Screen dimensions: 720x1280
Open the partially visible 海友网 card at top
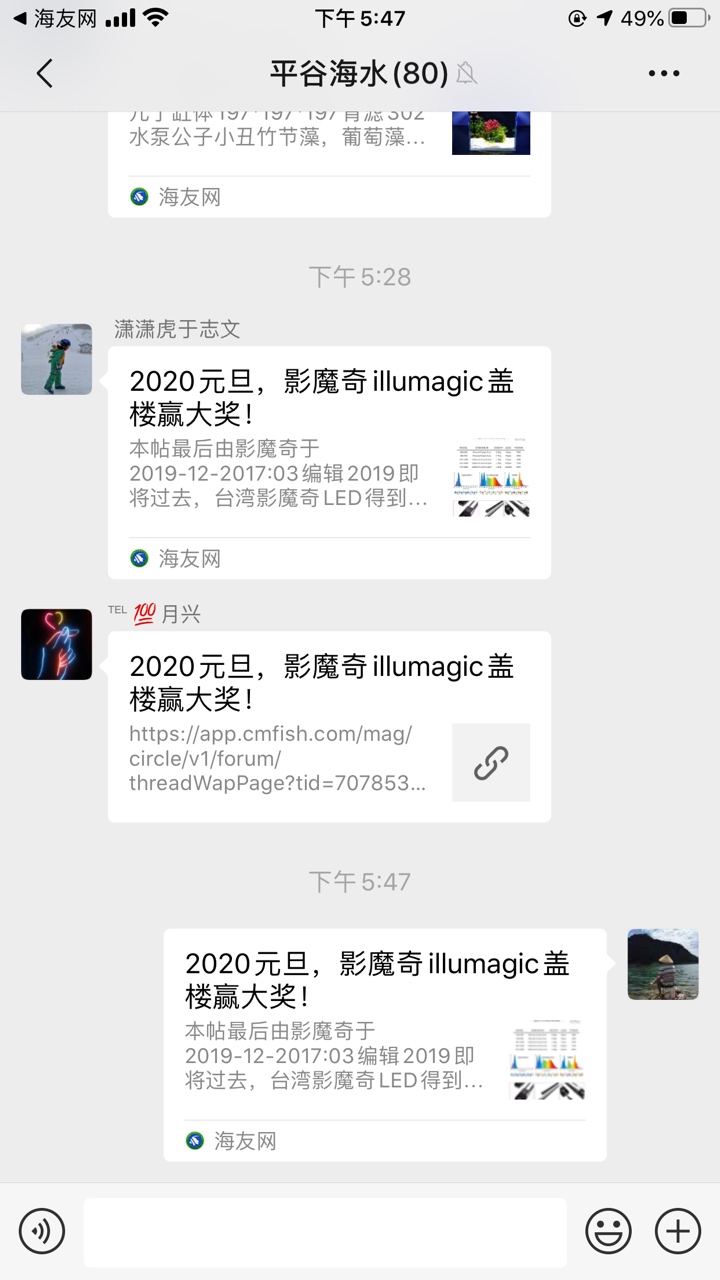point(329,160)
